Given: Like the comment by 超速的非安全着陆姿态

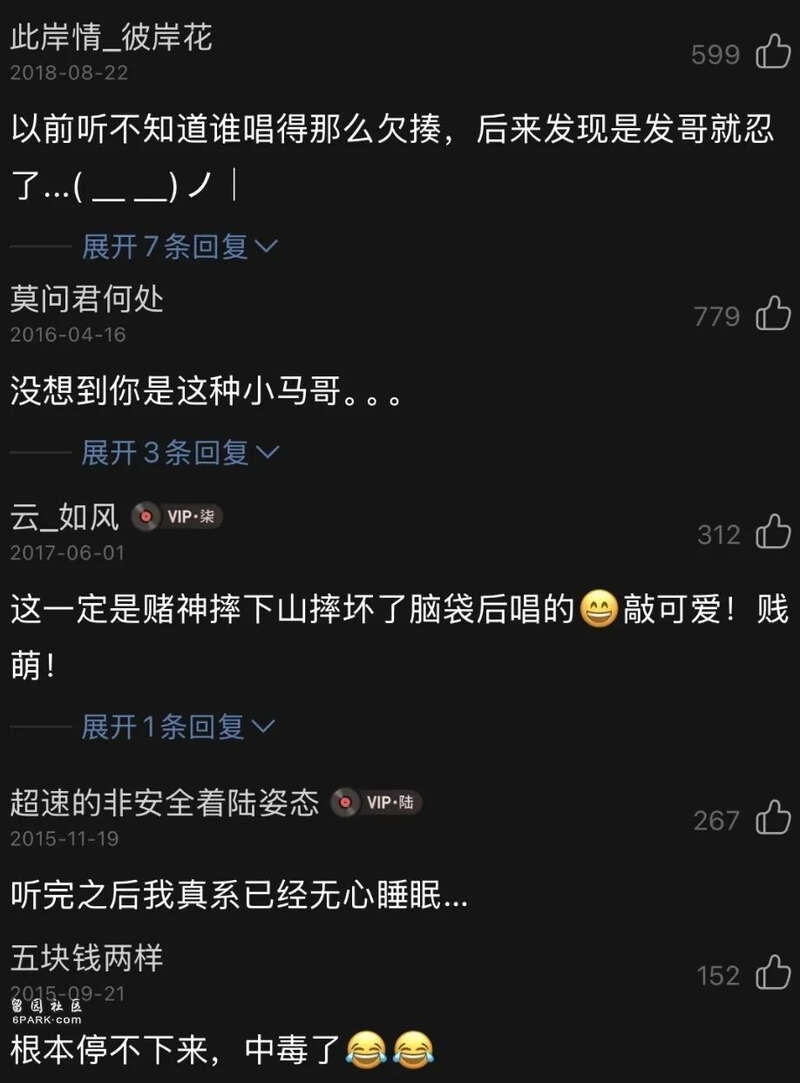Looking at the screenshot, I should coord(773,819).
